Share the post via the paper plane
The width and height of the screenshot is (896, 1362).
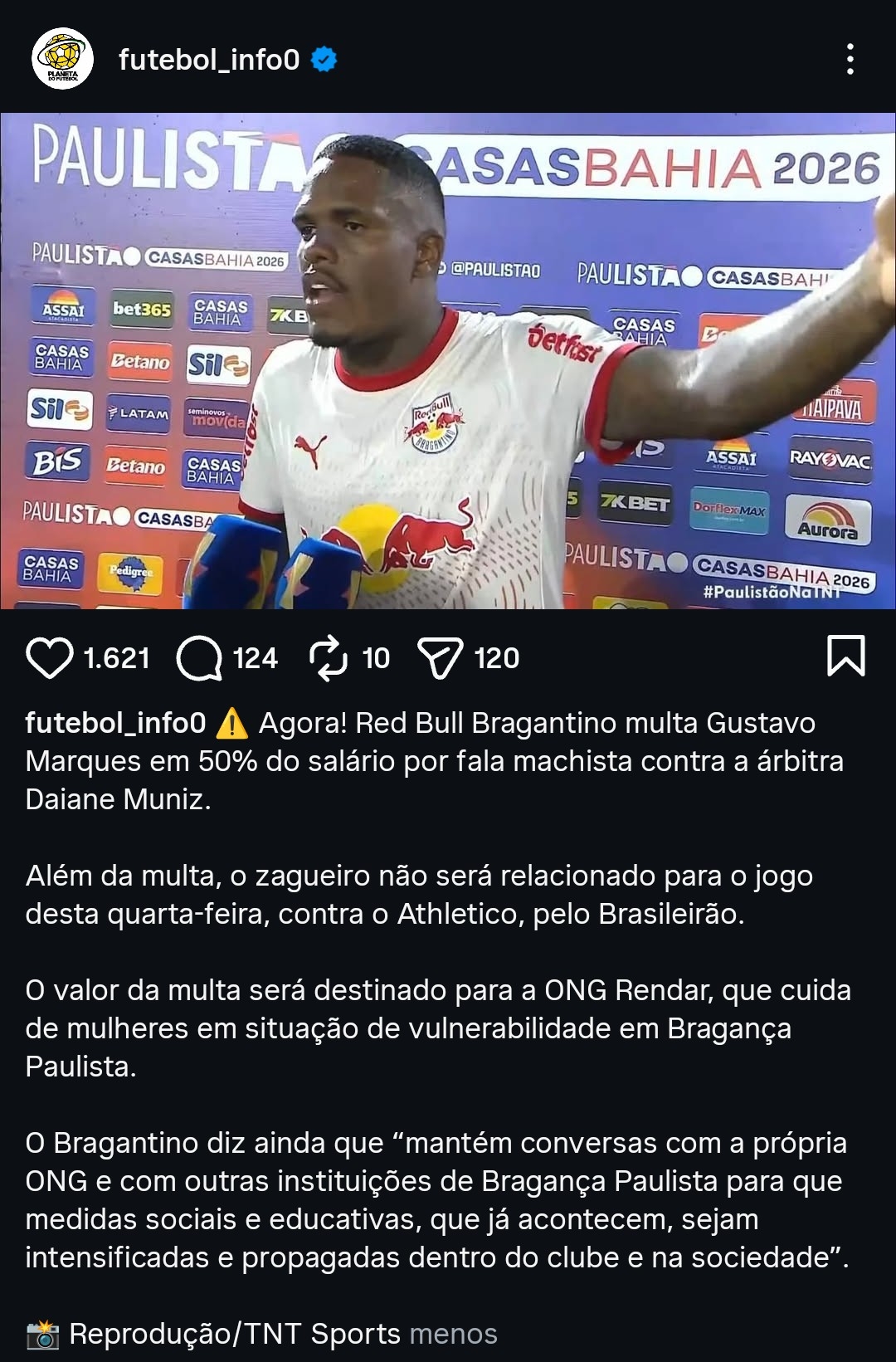pyautogui.click(x=440, y=658)
